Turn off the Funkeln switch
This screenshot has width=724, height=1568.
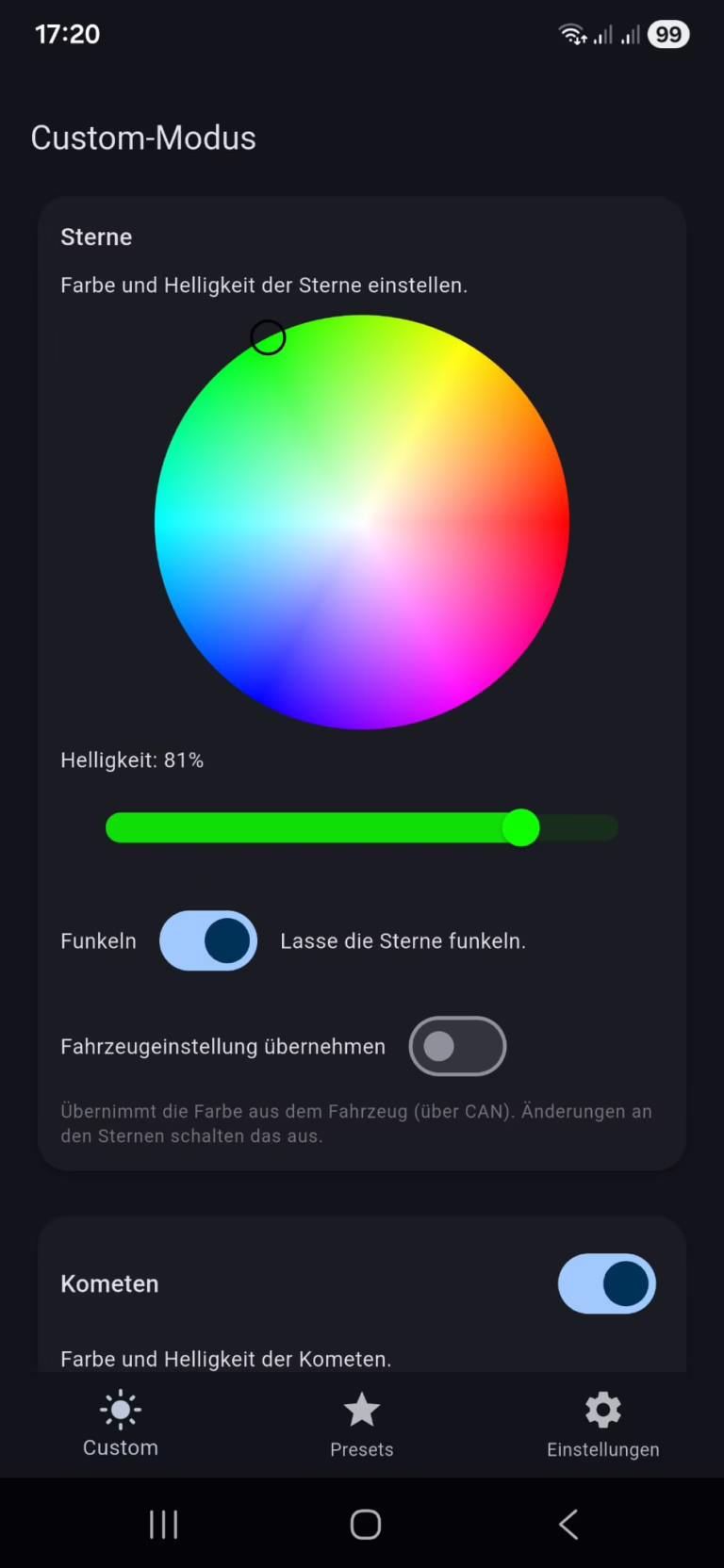click(x=208, y=940)
